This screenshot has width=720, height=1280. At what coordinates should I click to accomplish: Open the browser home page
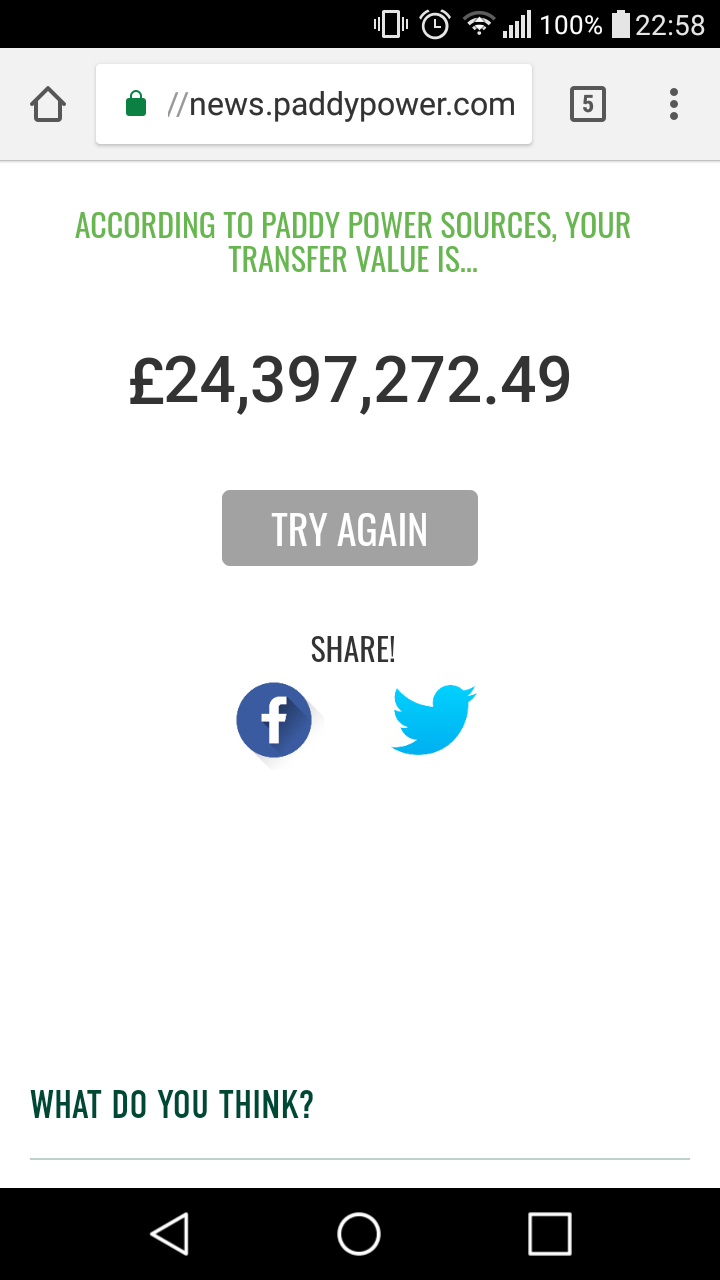pyautogui.click(x=48, y=104)
